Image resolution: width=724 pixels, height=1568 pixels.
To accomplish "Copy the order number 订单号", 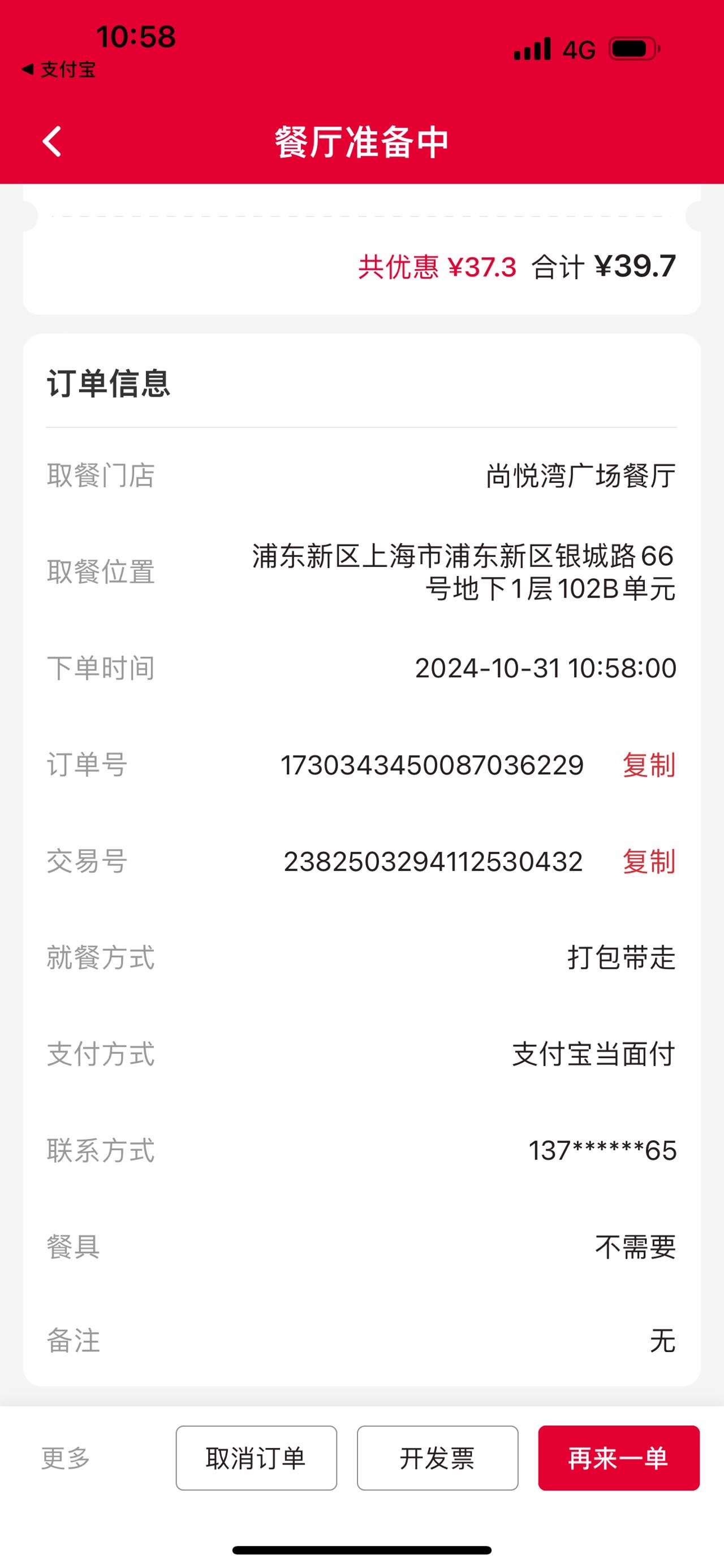I will [649, 765].
